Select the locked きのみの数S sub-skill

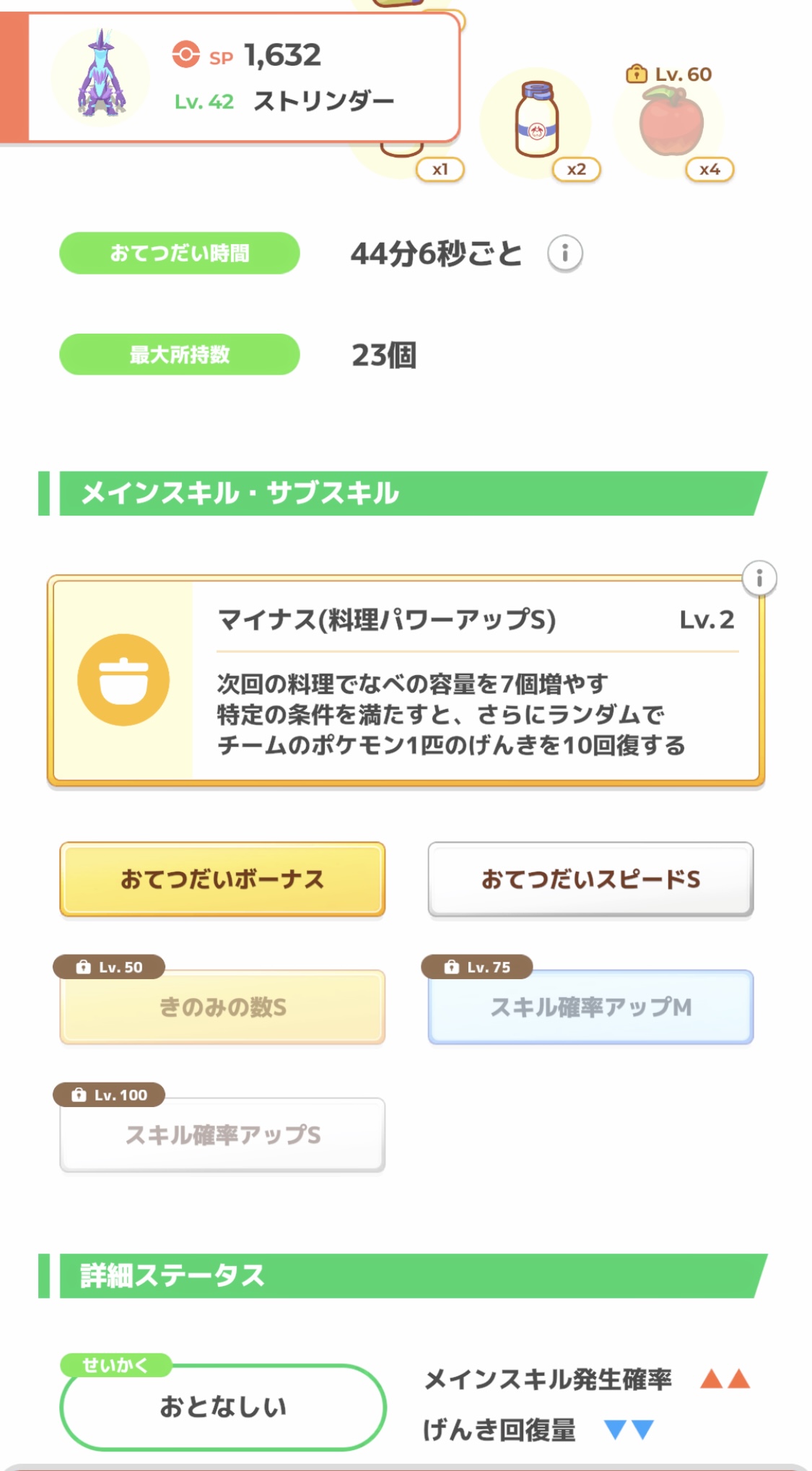coord(222,1007)
